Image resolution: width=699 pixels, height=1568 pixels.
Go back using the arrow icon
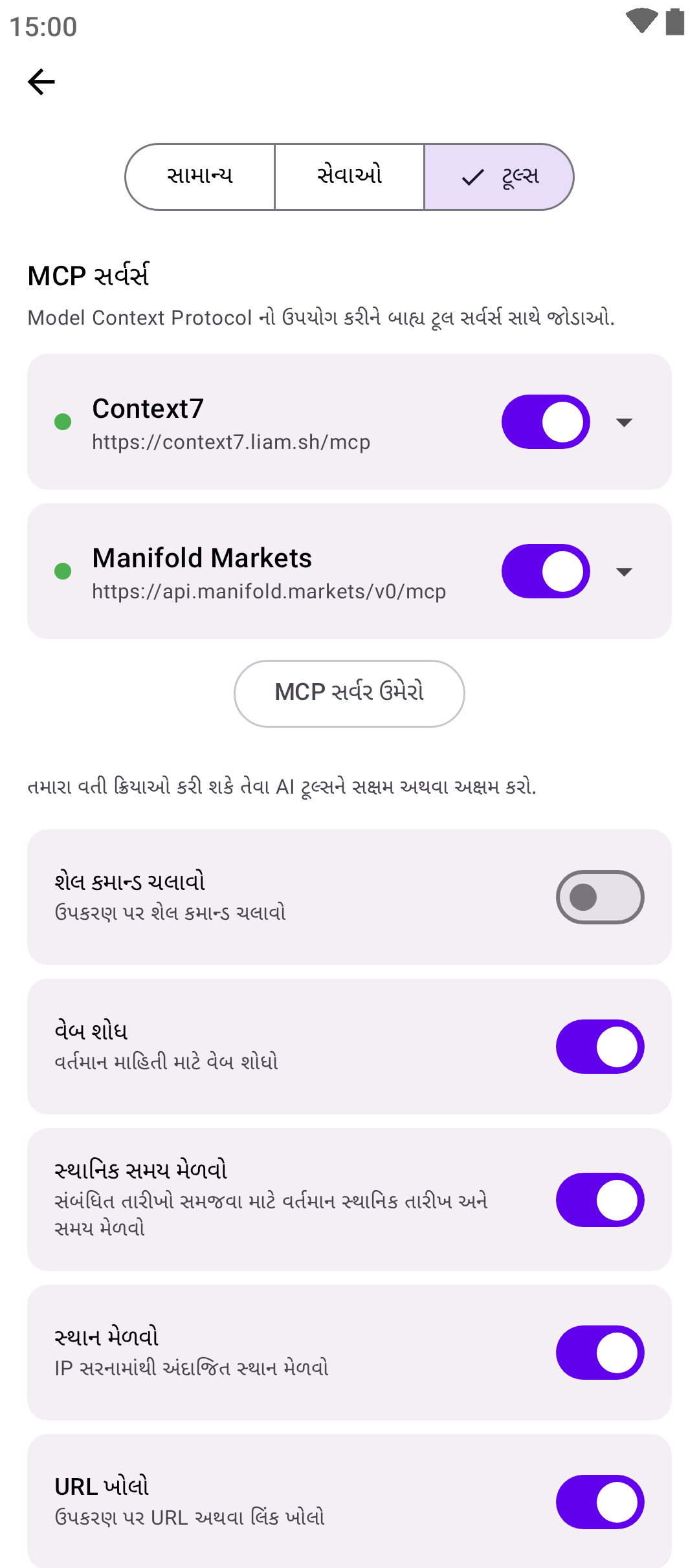pyautogui.click(x=41, y=82)
